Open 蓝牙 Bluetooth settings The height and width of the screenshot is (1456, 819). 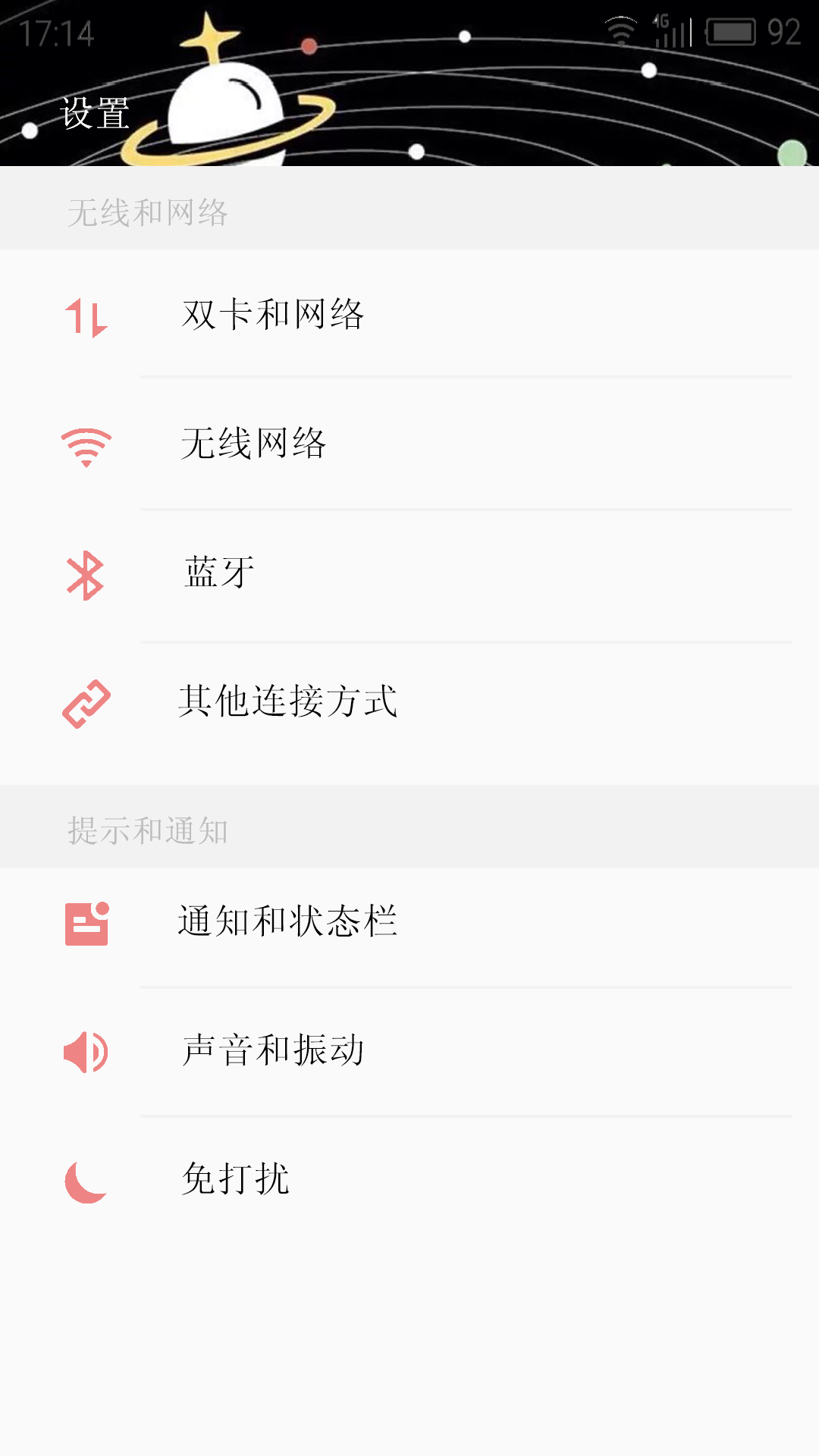(409, 575)
